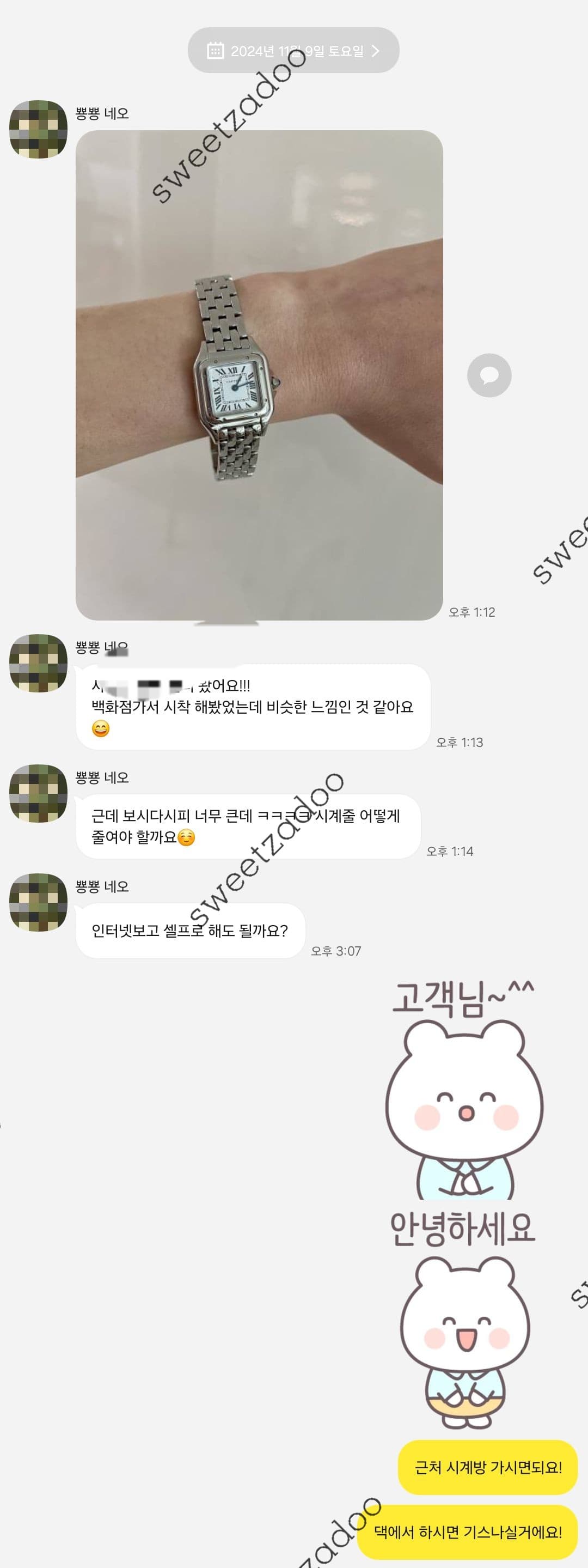Tap the reply bubble icon beside the photo
The height and width of the screenshot is (1568, 588).
(x=489, y=375)
